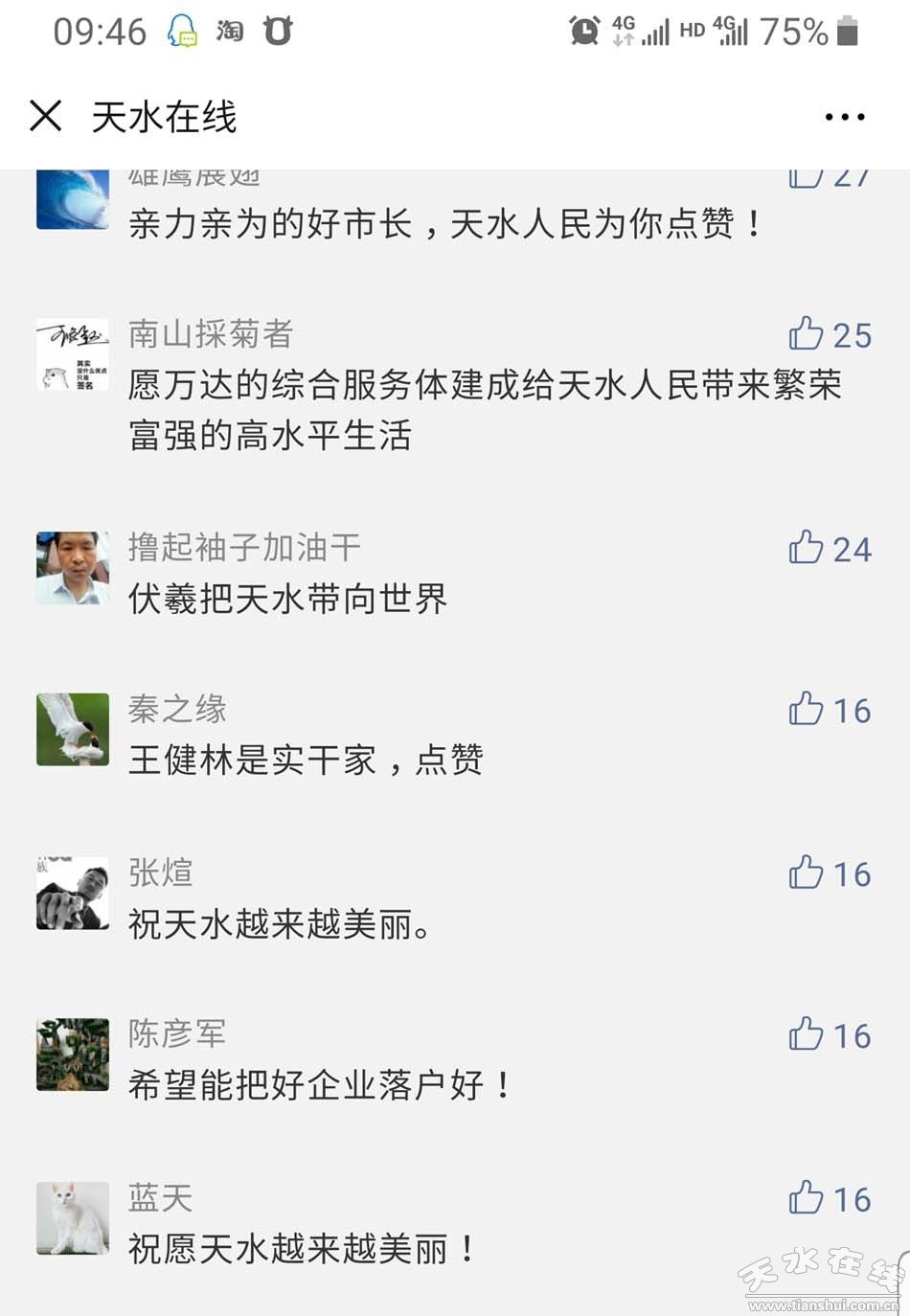Like 秦之缘's comment about 王健林
Screen dimensions: 910x1316
tap(806, 710)
